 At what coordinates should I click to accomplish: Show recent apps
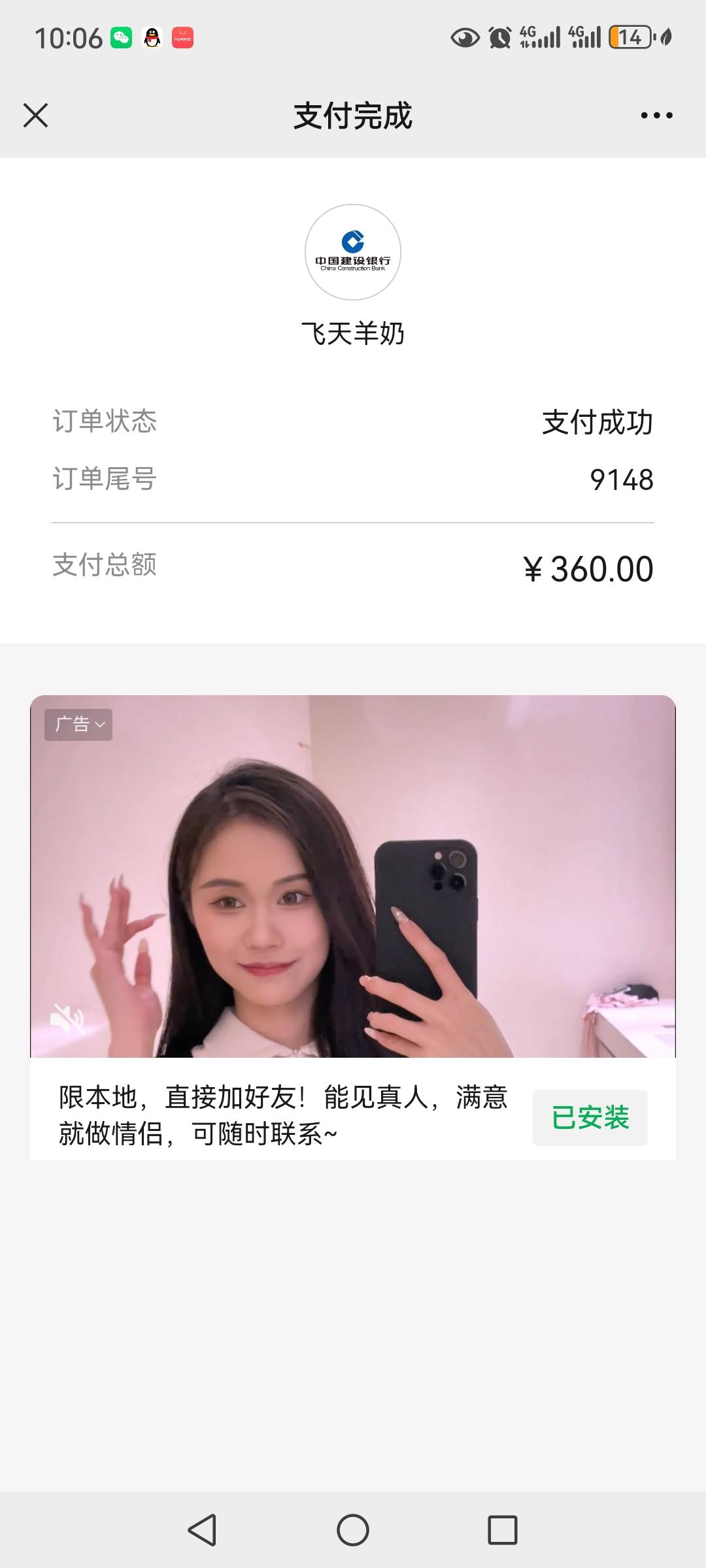[502, 1530]
